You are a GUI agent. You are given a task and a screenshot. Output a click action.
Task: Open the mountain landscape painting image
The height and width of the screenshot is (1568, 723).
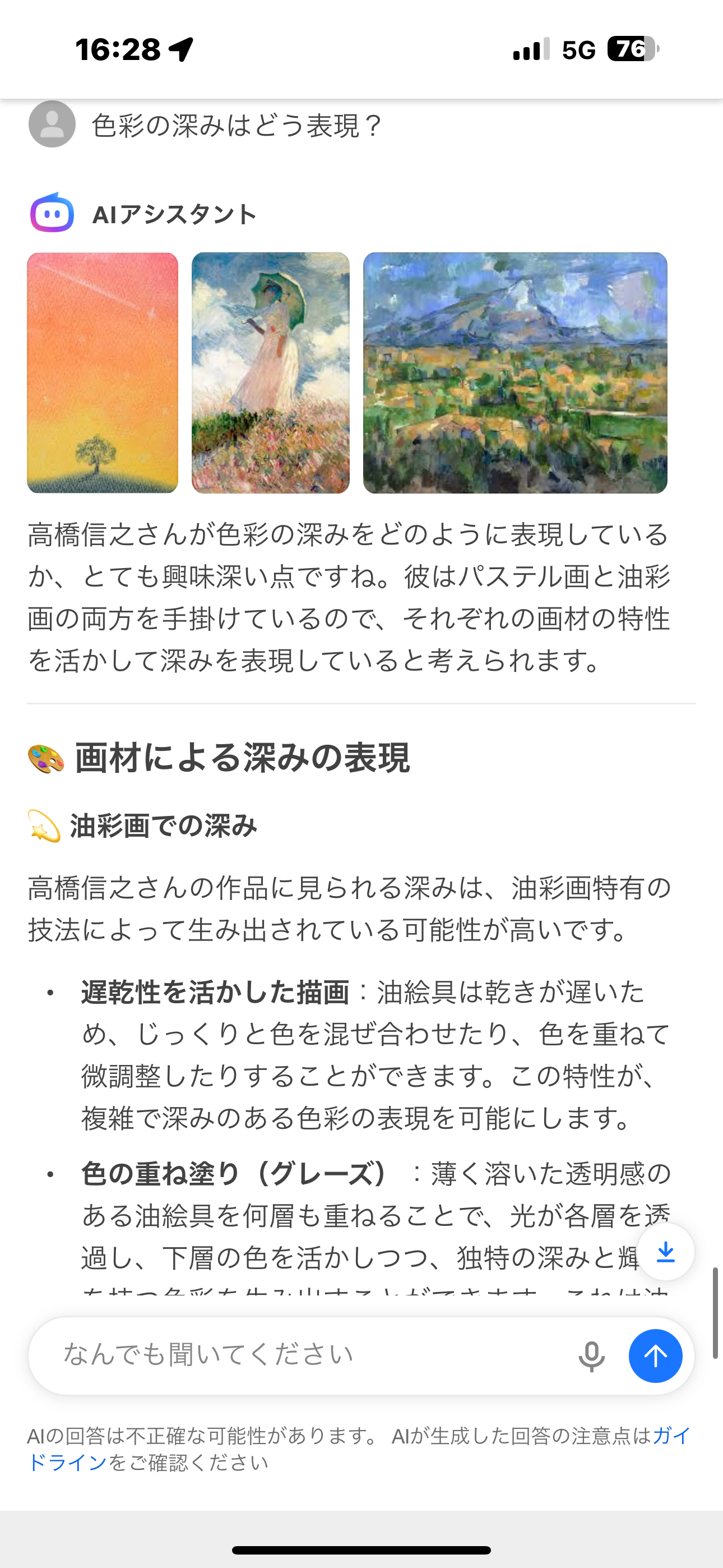coord(515,372)
